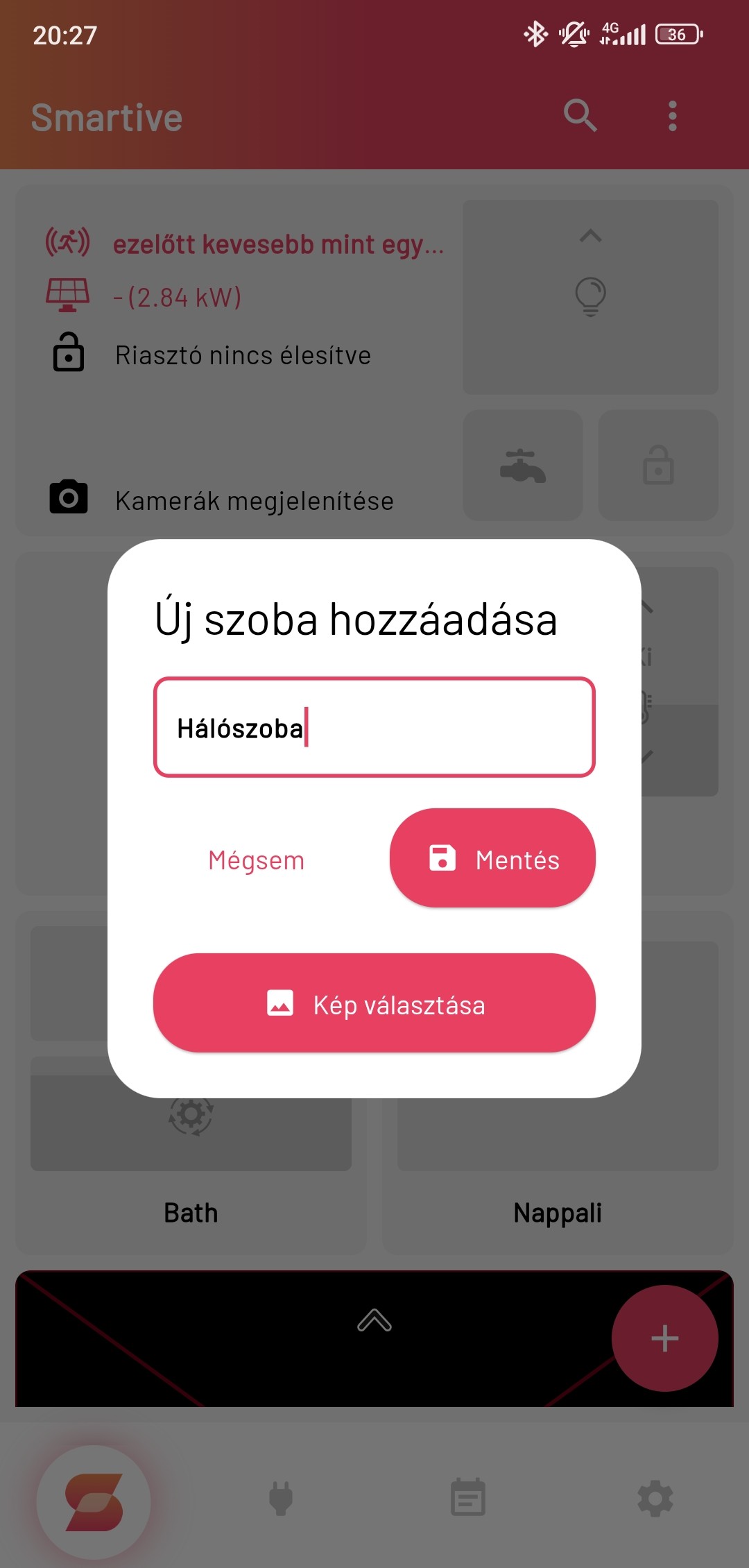The height and width of the screenshot is (1568, 749).
Task: Save the new room with Mentés
Action: 492,858
